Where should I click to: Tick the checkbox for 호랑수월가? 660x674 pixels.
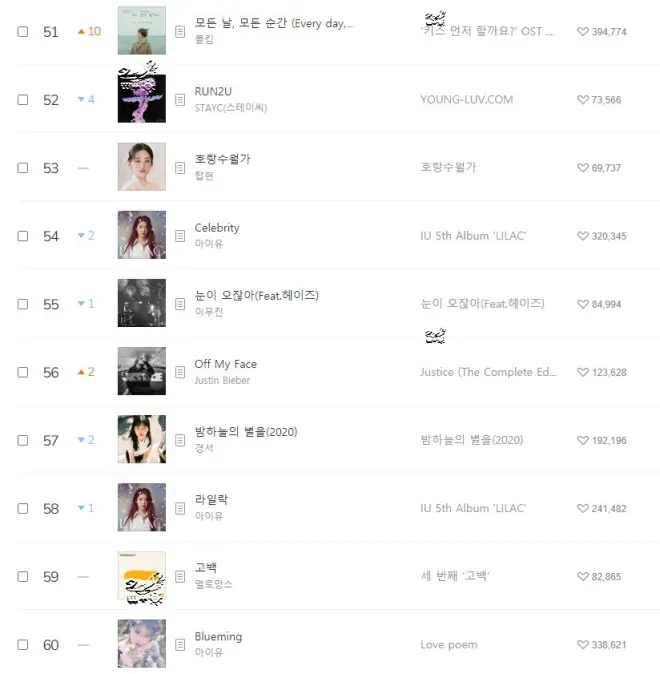click(x=23, y=168)
